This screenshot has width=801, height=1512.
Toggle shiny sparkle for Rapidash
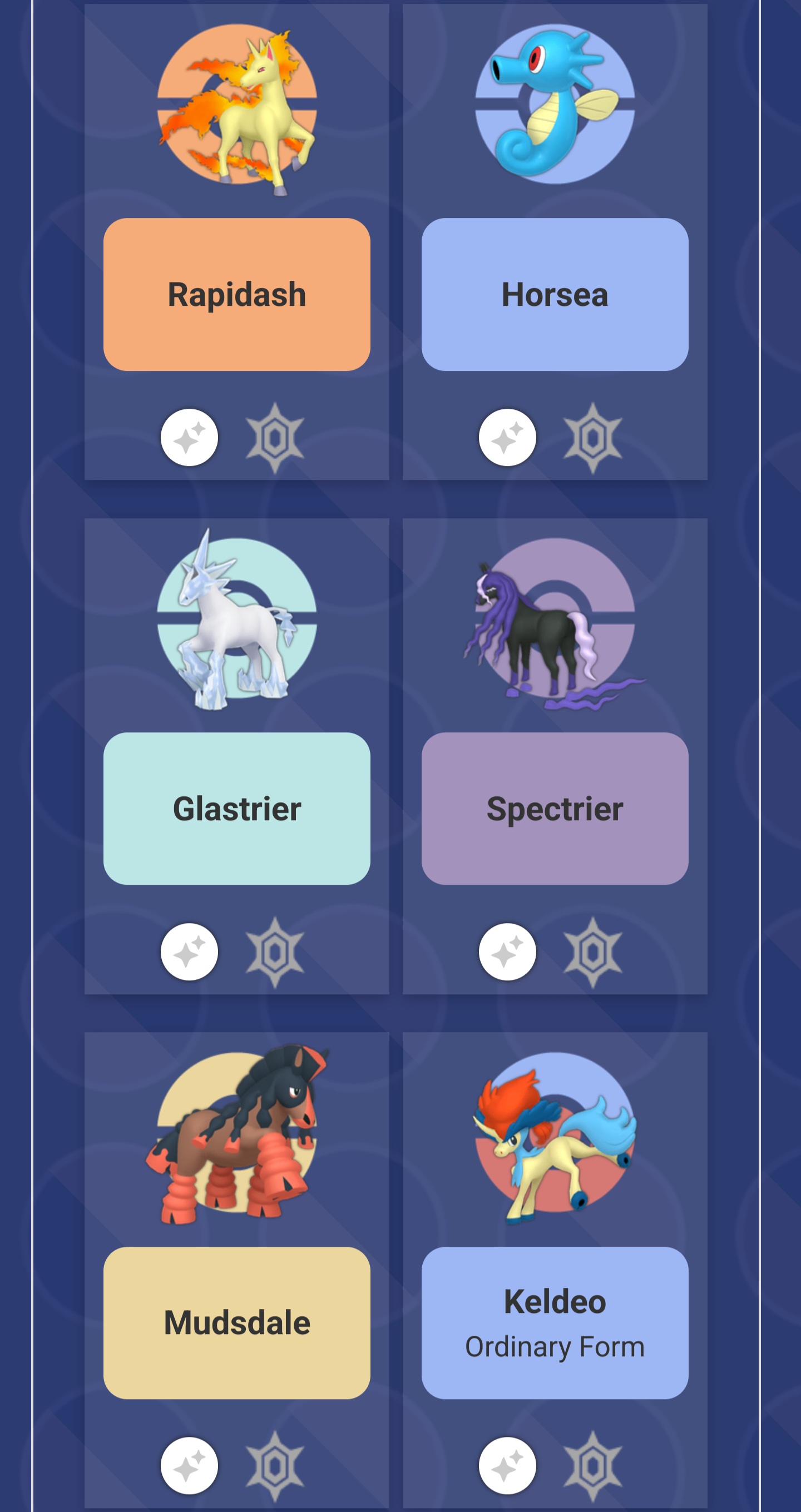pyautogui.click(x=190, y=438)
